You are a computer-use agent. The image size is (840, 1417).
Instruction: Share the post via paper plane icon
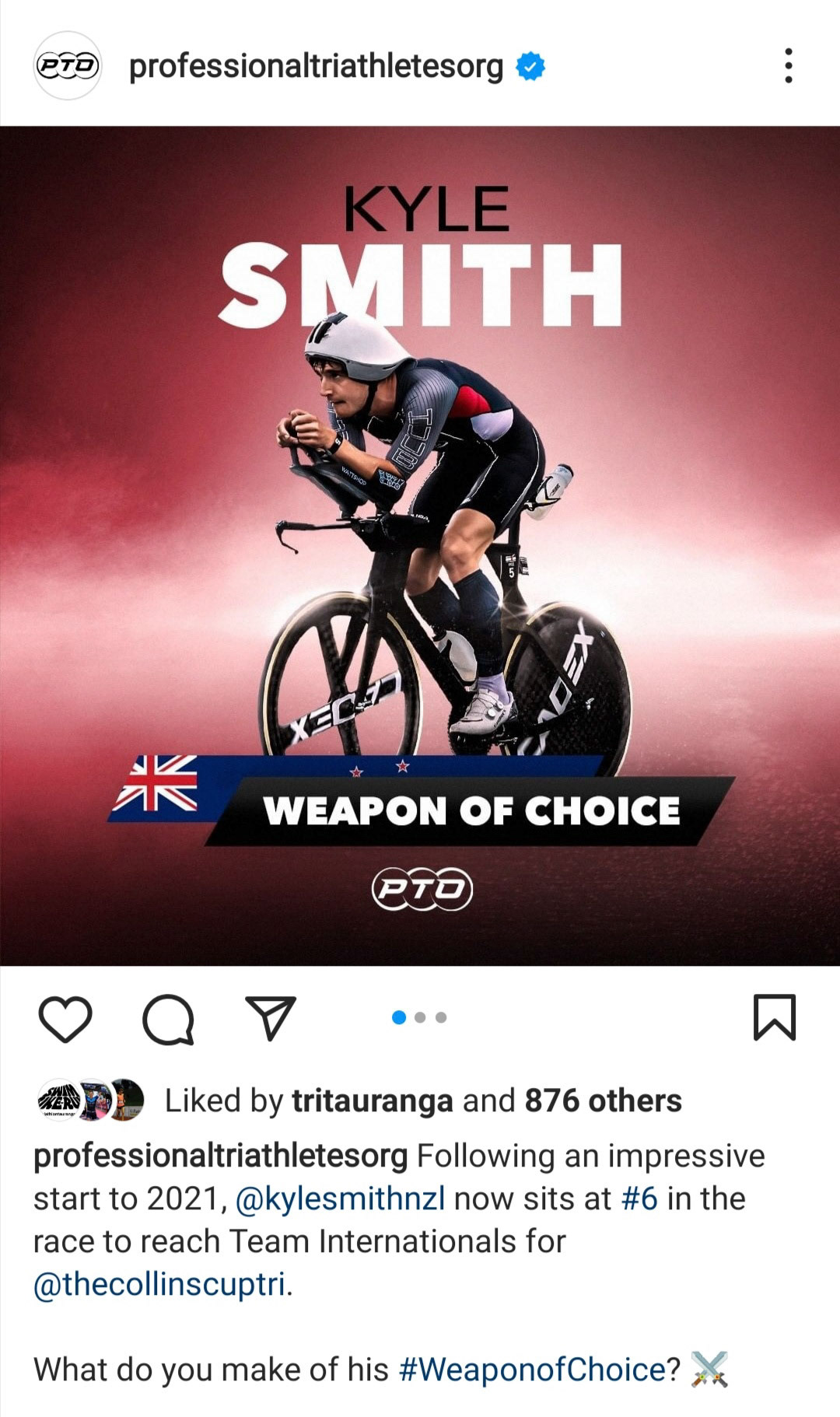[270, 1017]
